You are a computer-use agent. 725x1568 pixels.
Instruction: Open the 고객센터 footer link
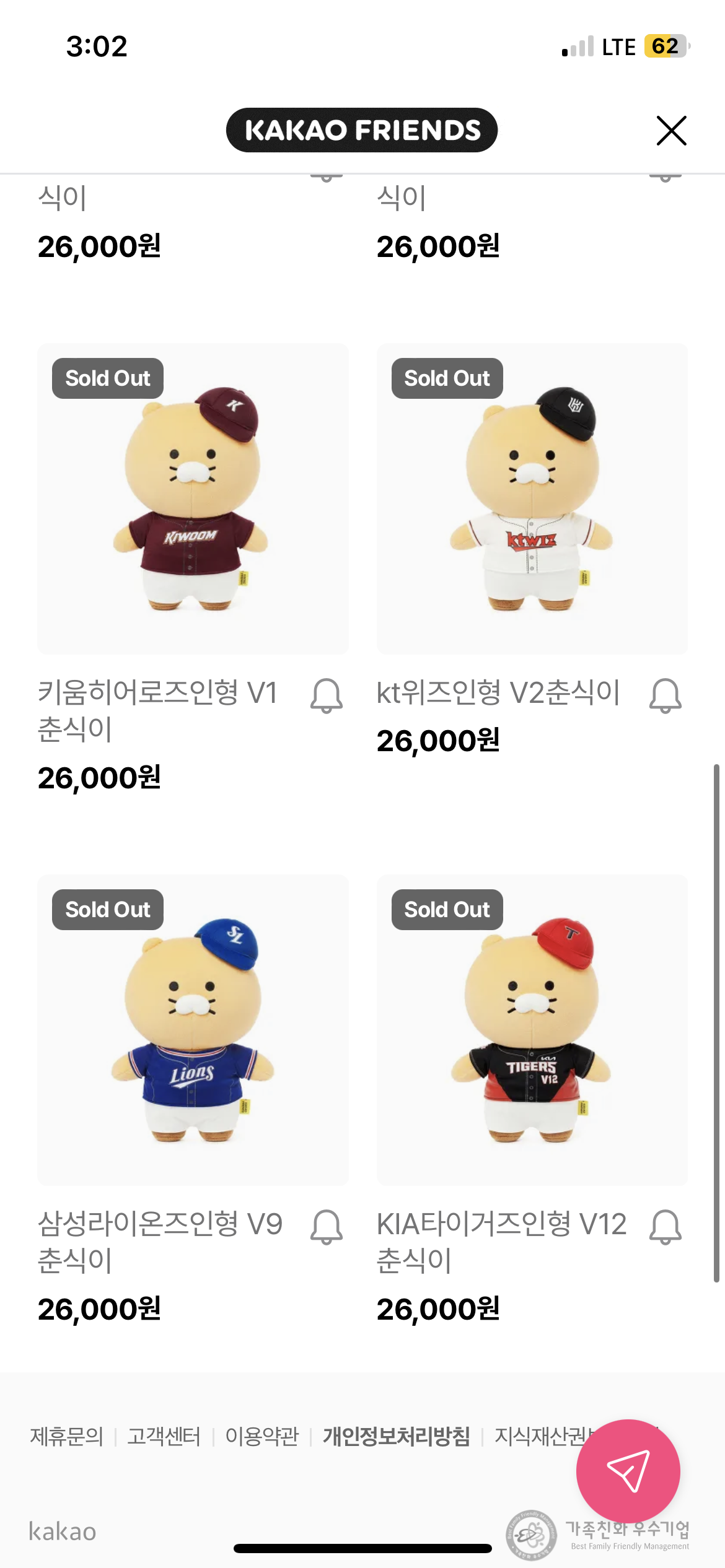(x=164, y=1436)
